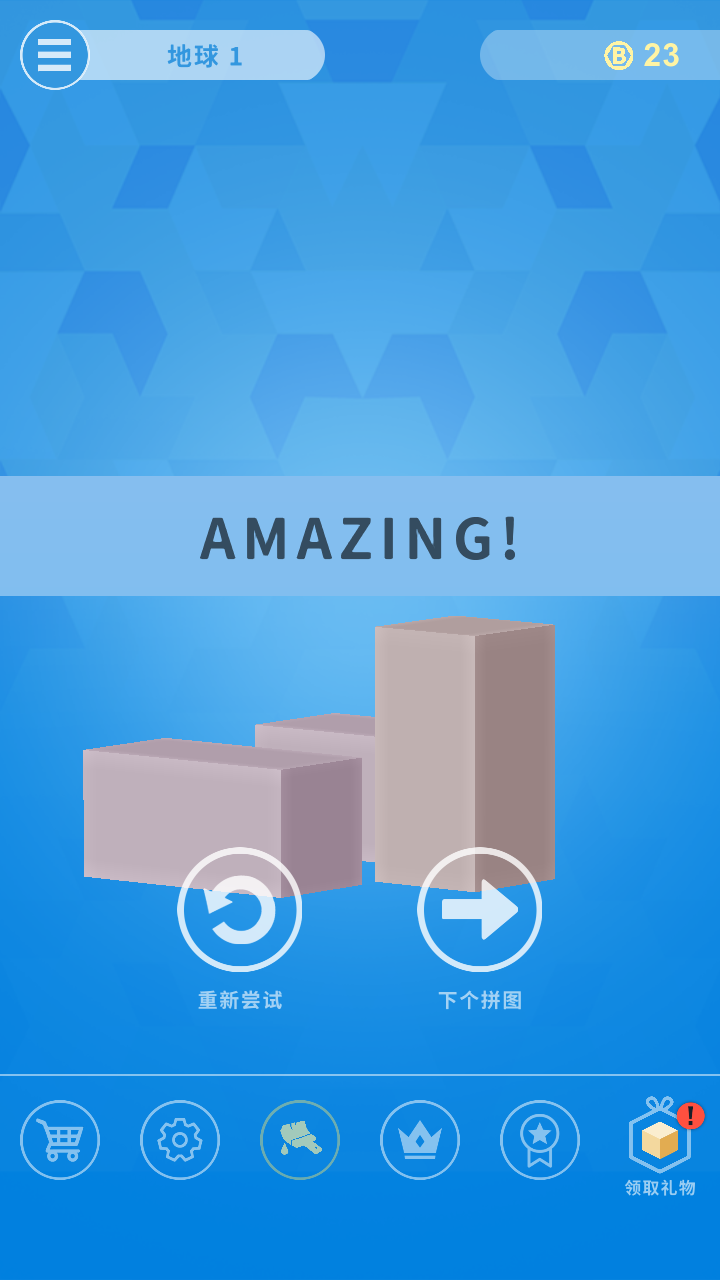The width and height of the screenshot is (720, 1280).
Task: Open the crown icon
Action: 420,1140
